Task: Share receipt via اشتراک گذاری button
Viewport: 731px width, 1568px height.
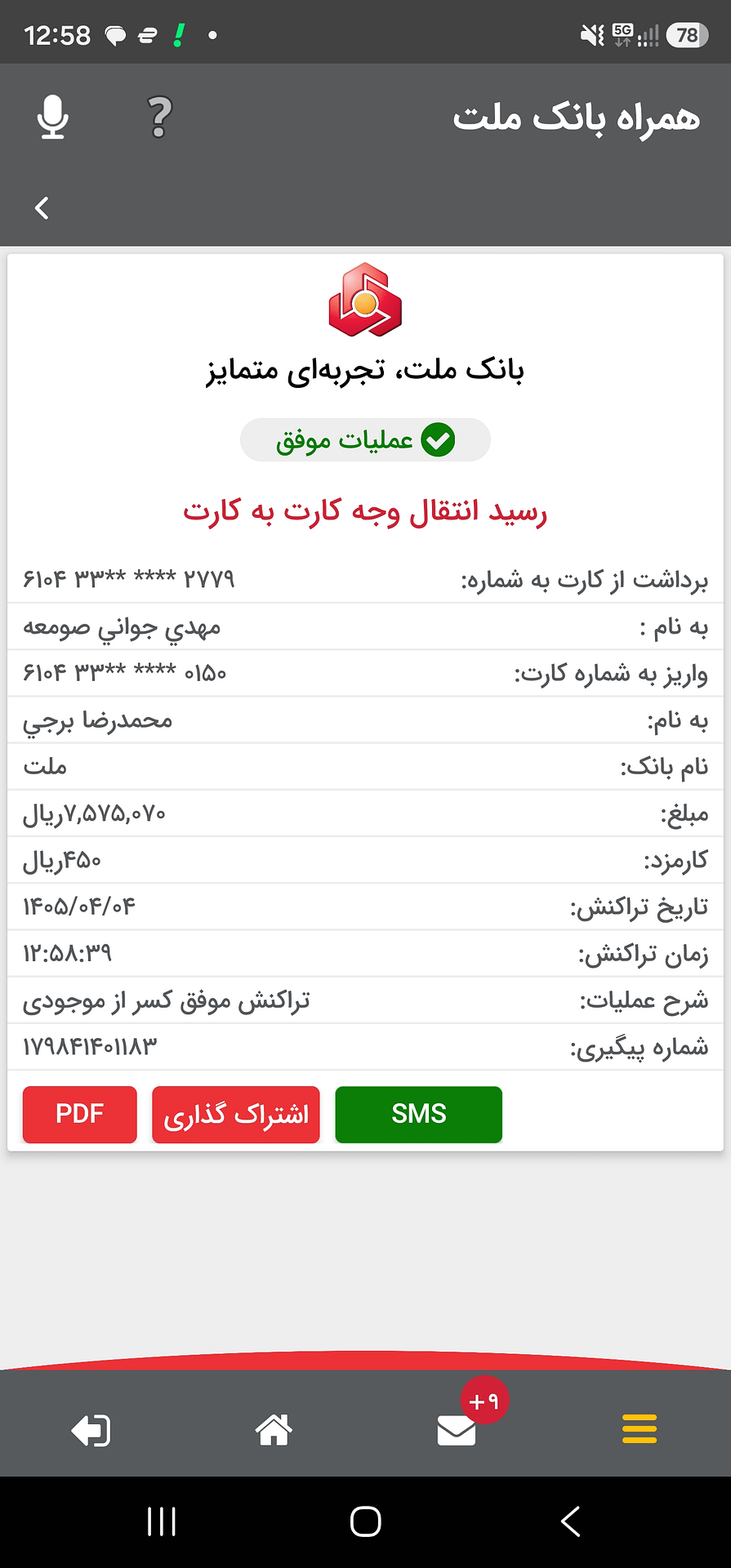Action: pyautogui.click(x=235, y=1114)
